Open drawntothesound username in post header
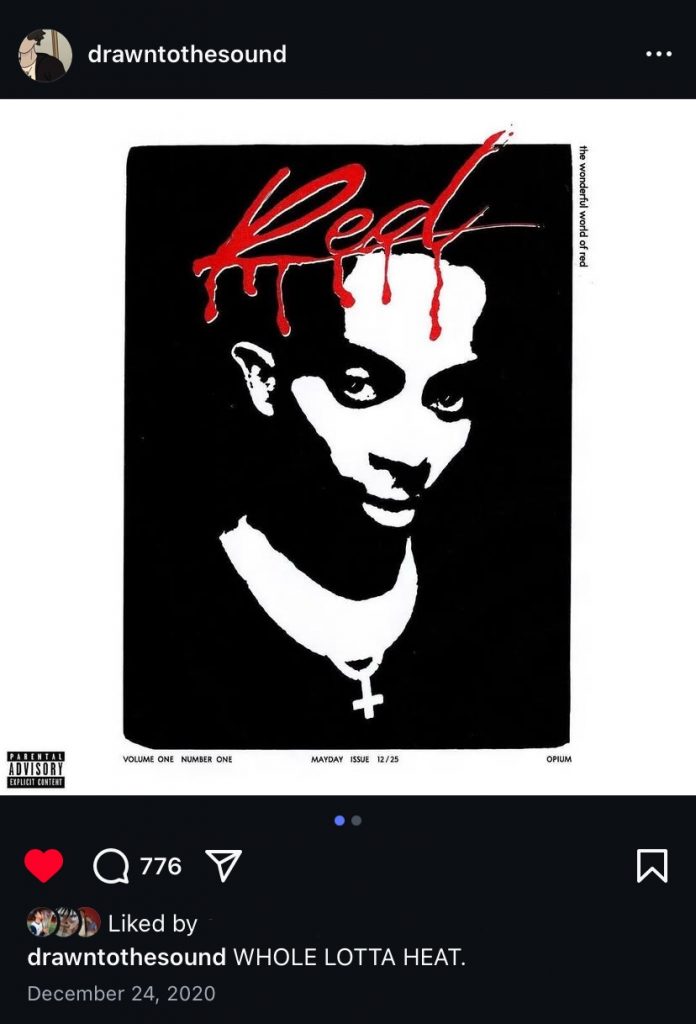Image resolution: width=696 pixels, height=1024 pixels. pyautogui.click(x=187, y=54)
